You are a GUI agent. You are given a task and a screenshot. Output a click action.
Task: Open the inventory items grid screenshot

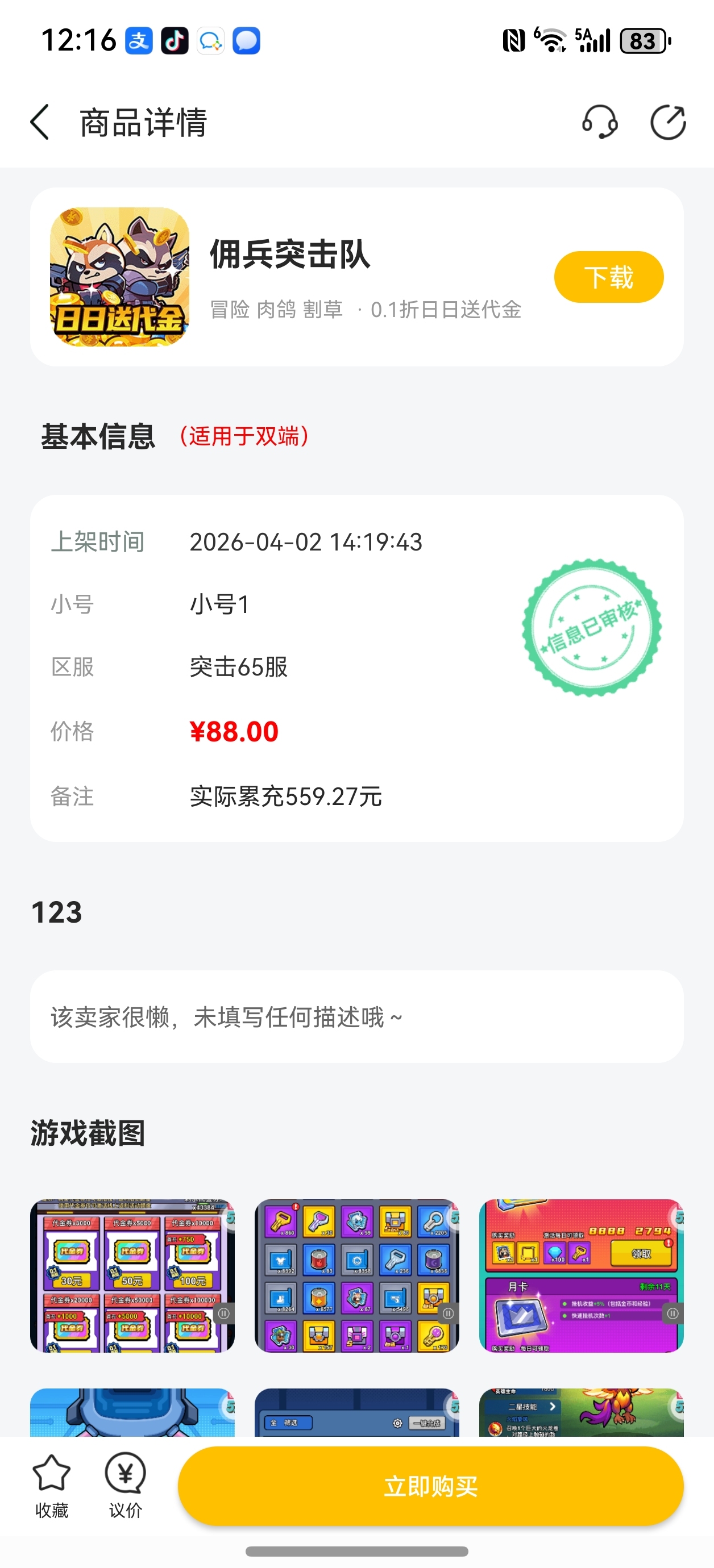click(x=356, y=1276)
